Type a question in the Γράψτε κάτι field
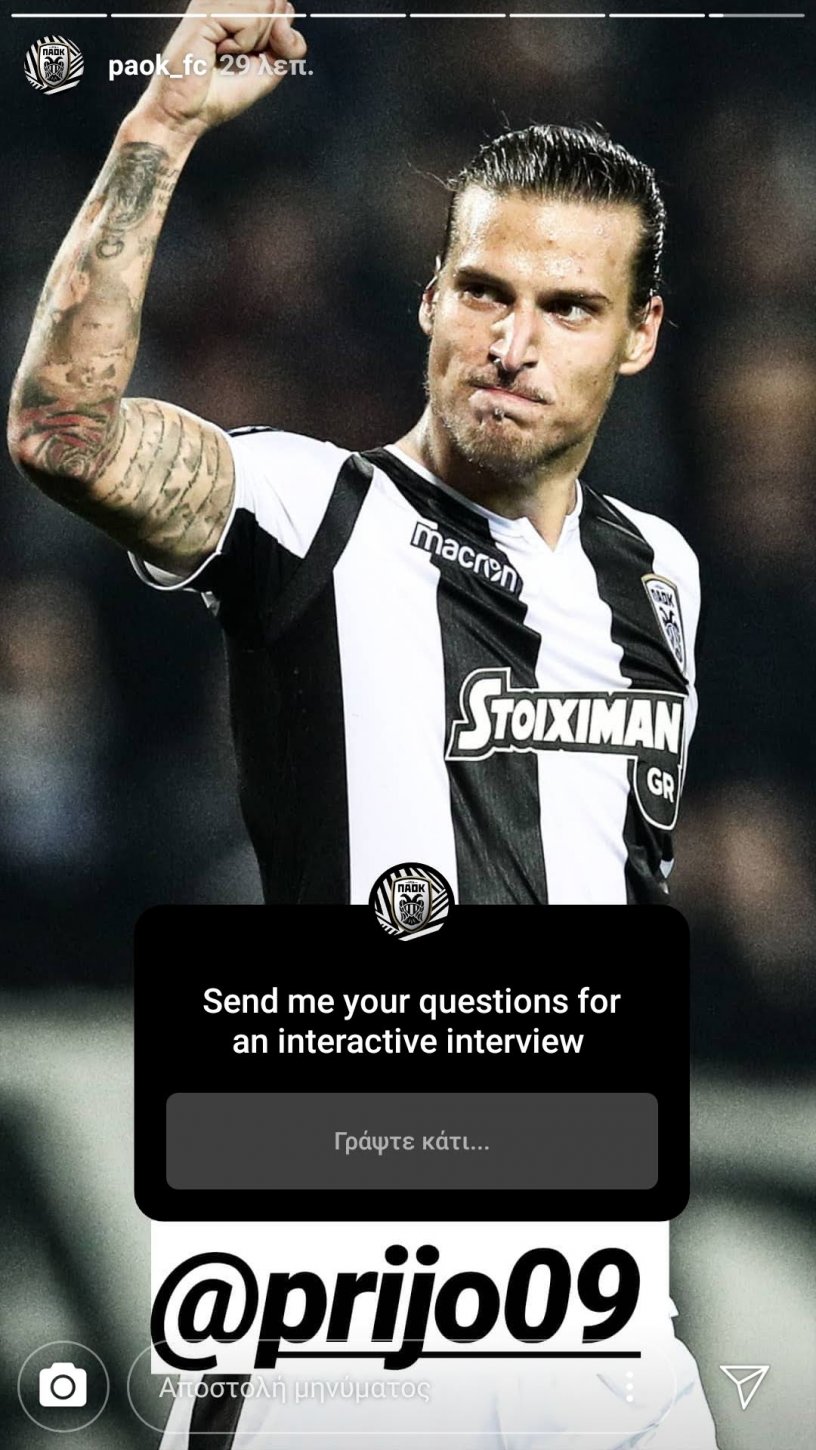The image size is (816, 1450). pyautogui.click(x=412, y=1141)
